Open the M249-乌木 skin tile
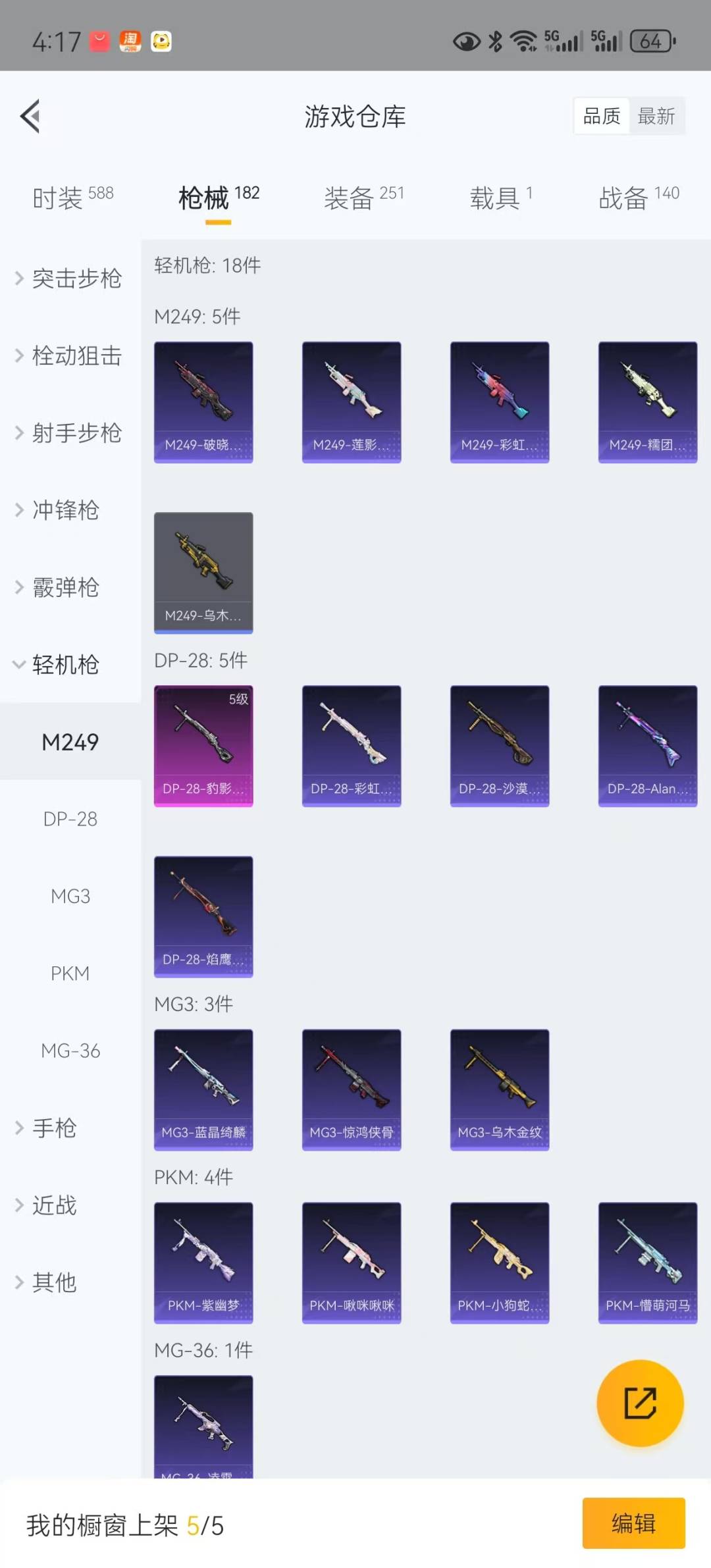 [203, 573]
